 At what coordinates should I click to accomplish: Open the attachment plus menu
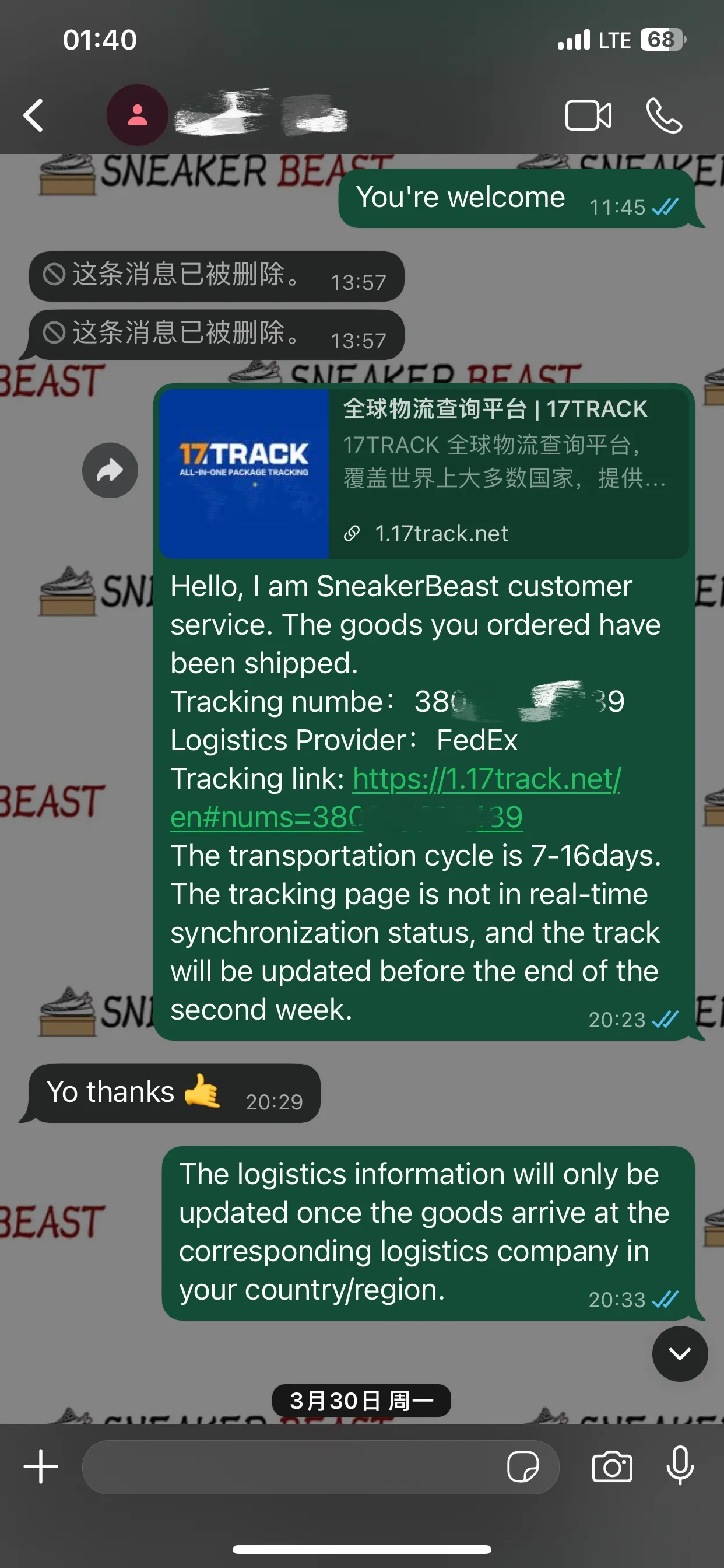pos(41,1467)
